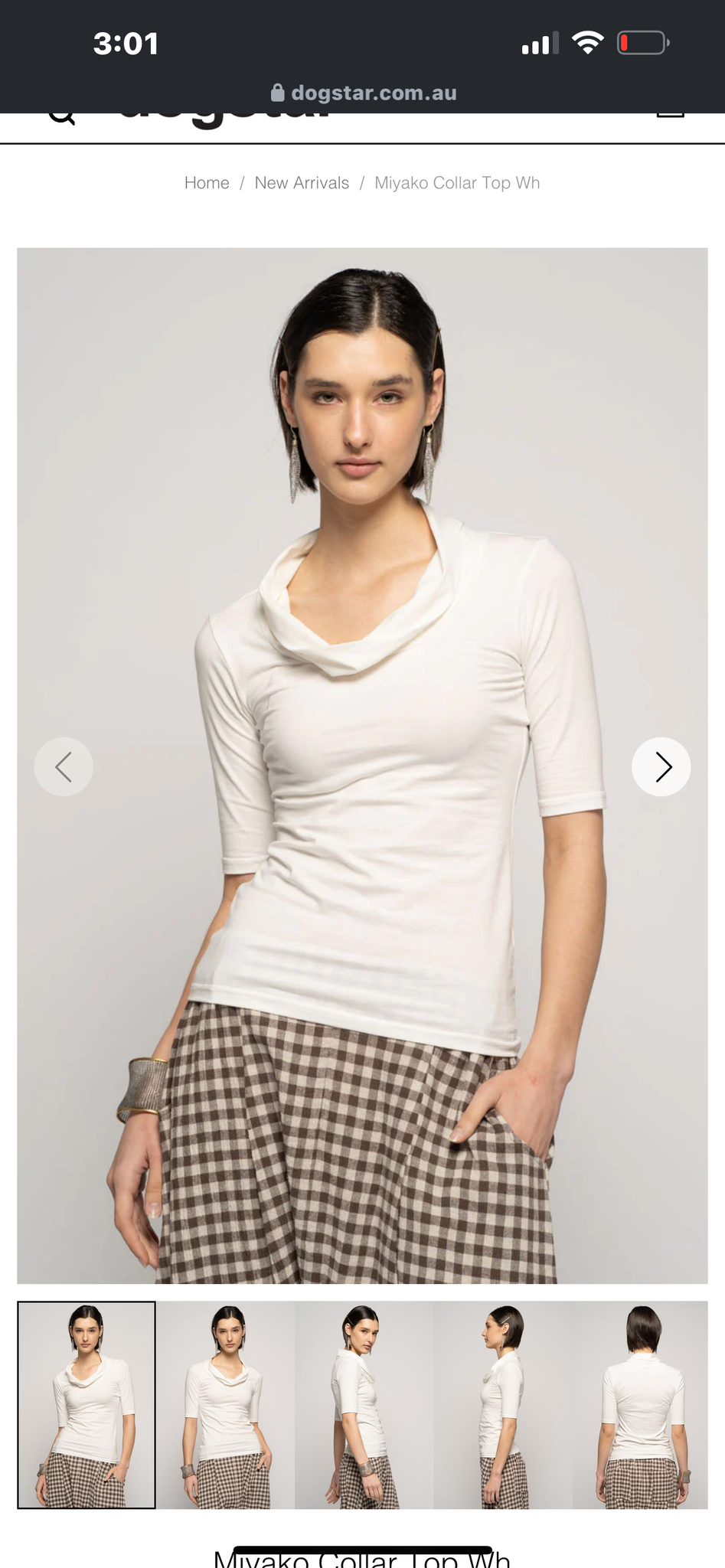Show the previous product image
The height and width of the screenshot is (1568, 725).
(64, 766)
